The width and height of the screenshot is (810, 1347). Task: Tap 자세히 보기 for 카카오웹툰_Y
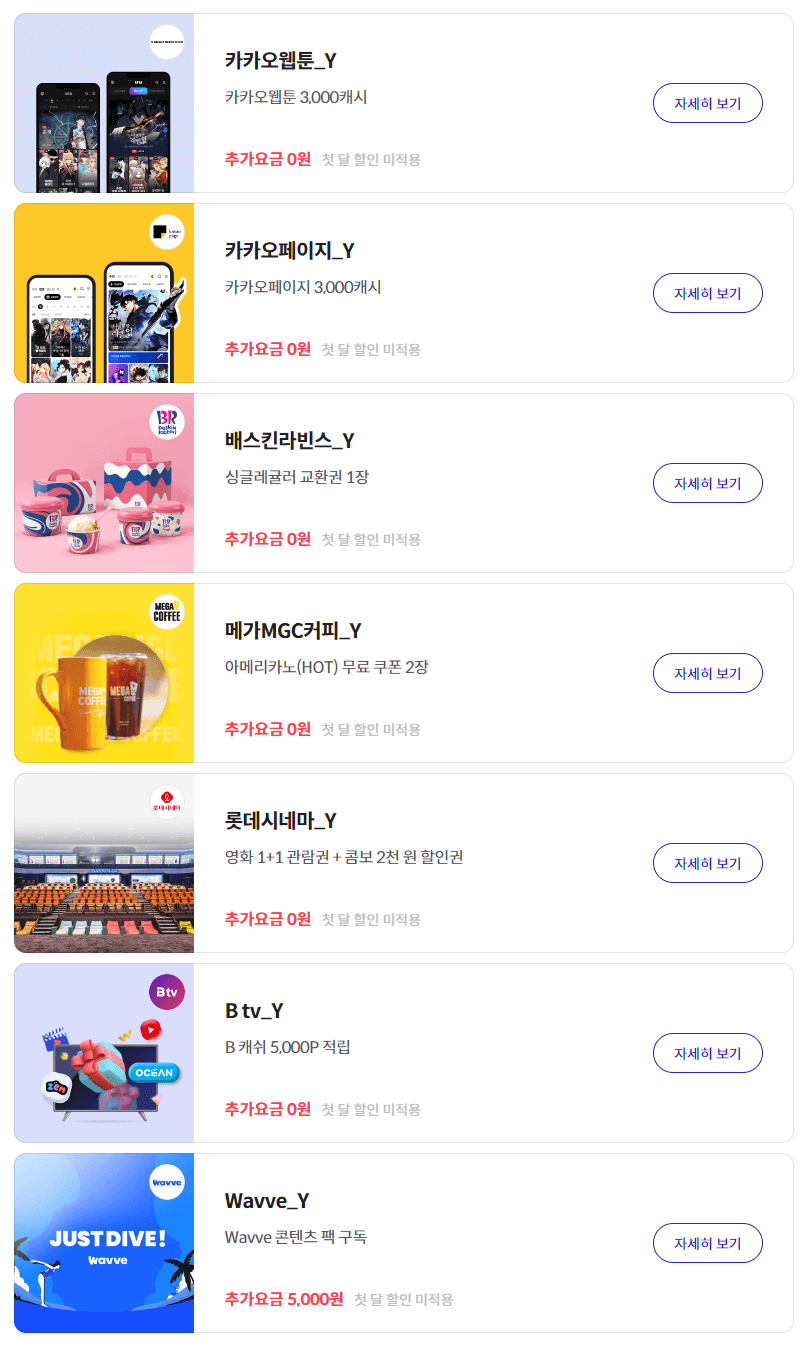click(707, 103)
